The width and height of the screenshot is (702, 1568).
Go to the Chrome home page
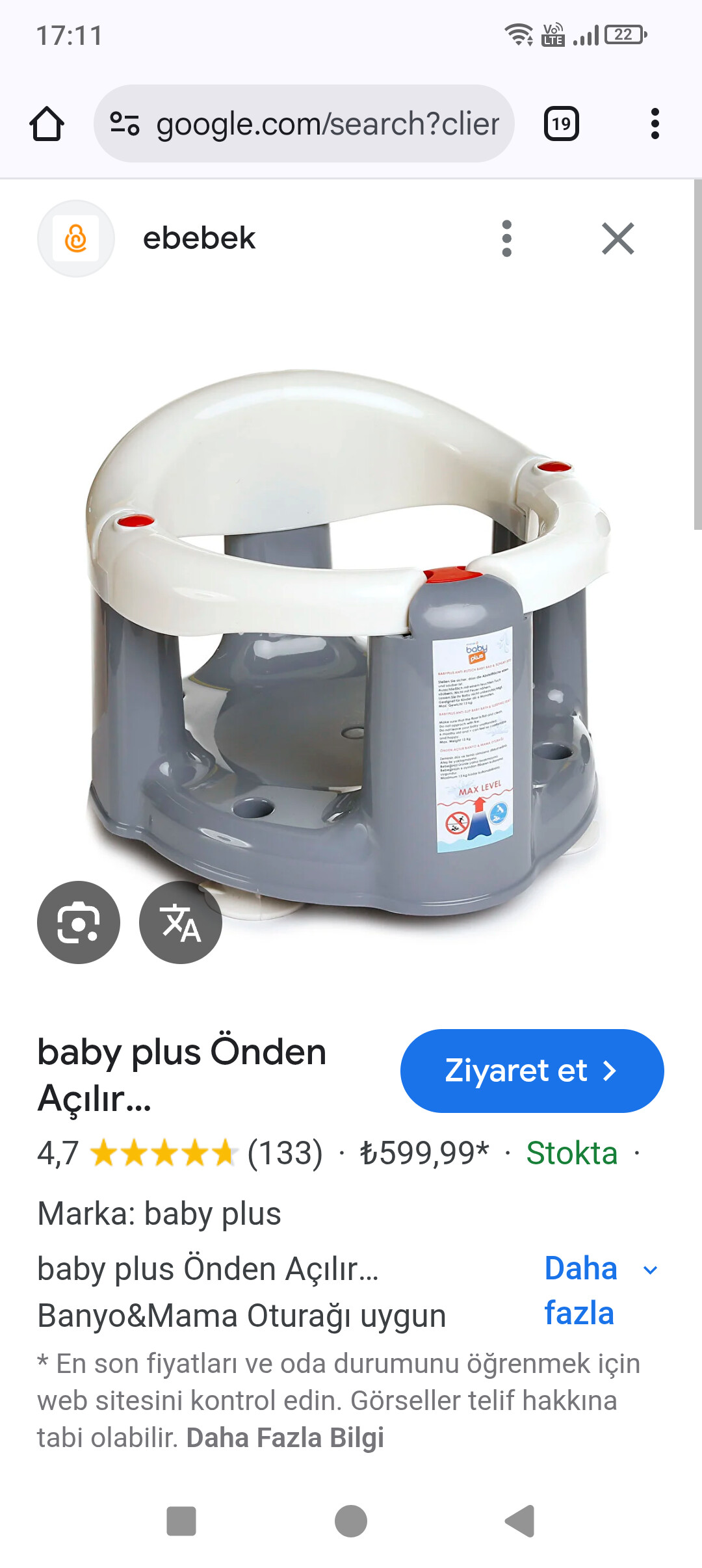pos(47,124)
